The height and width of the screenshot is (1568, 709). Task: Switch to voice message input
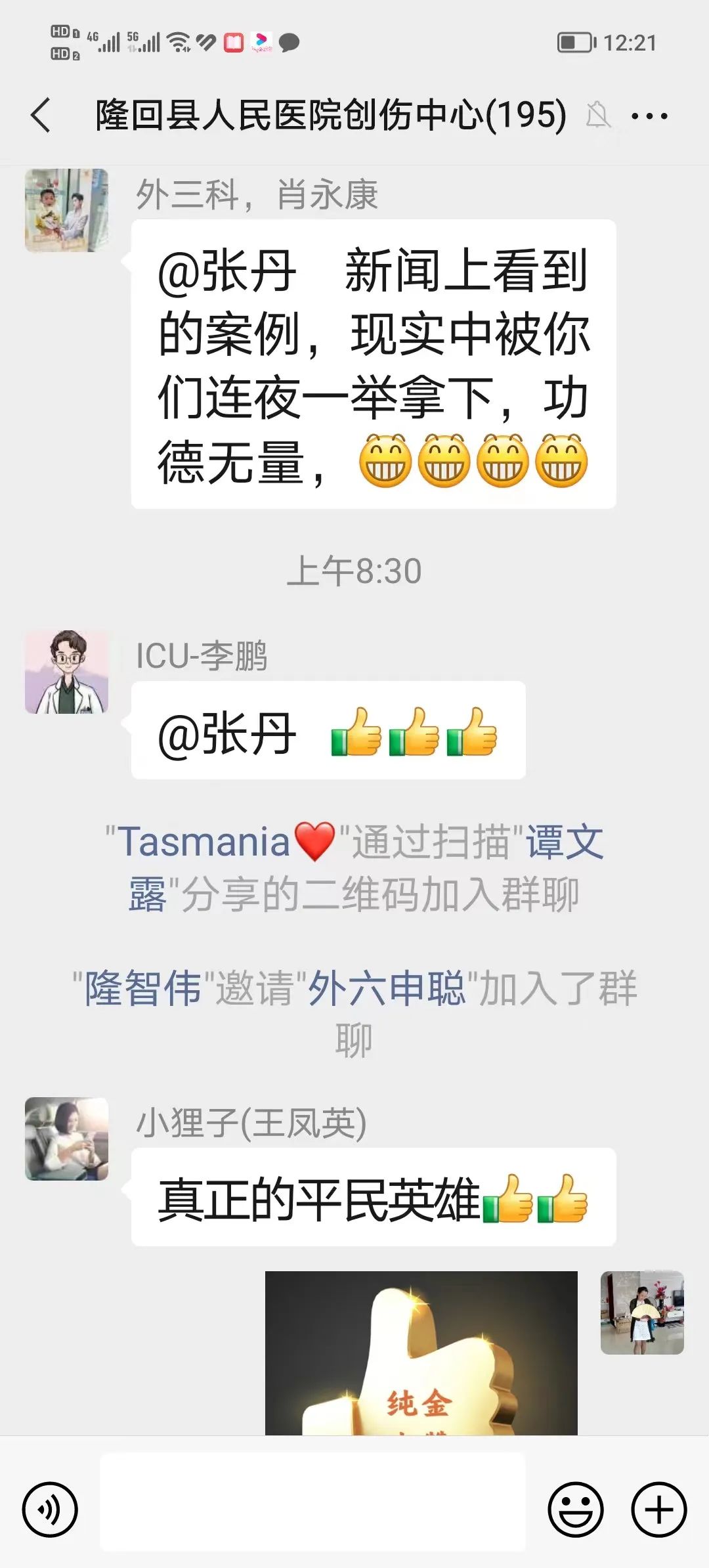[50, 1509]
